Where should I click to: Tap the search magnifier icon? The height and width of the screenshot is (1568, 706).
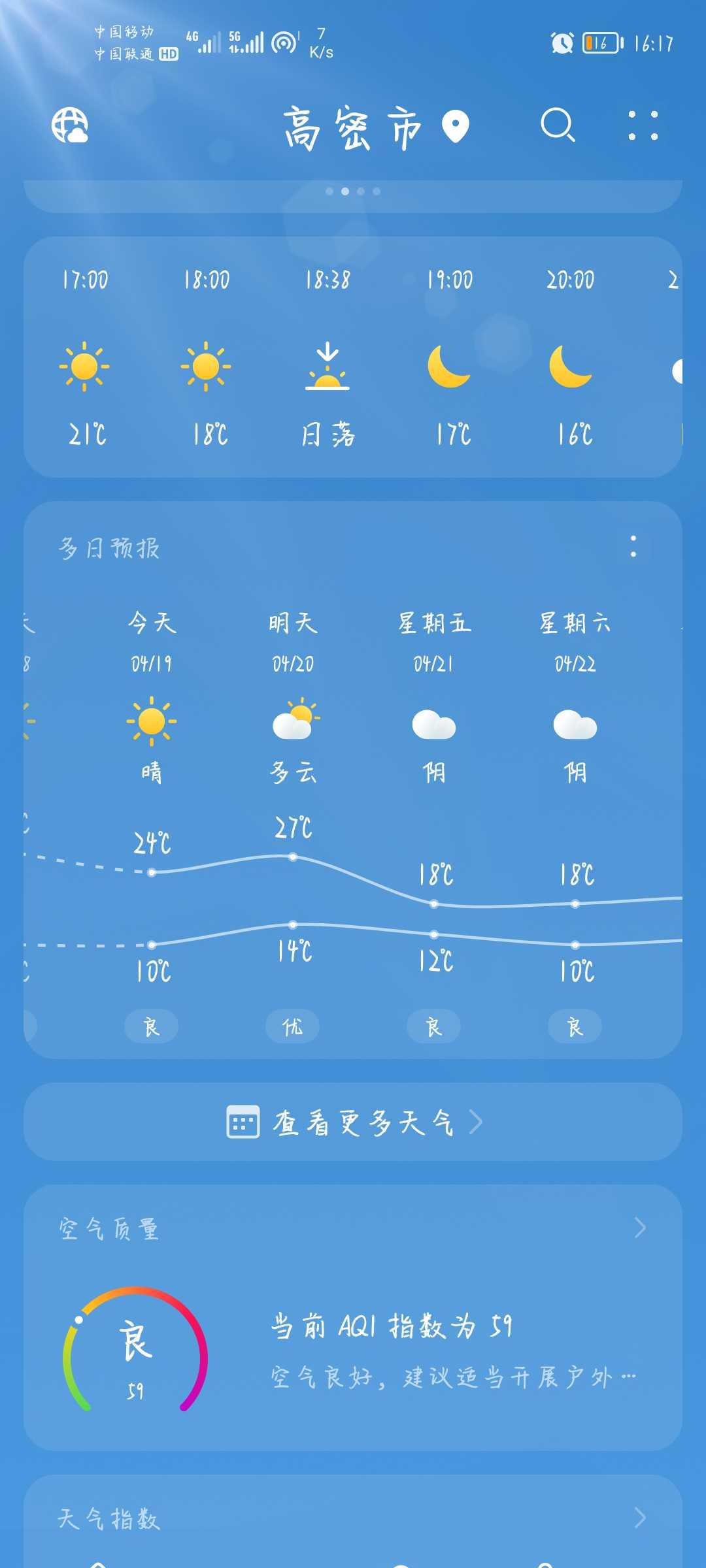tap(558, 125)
